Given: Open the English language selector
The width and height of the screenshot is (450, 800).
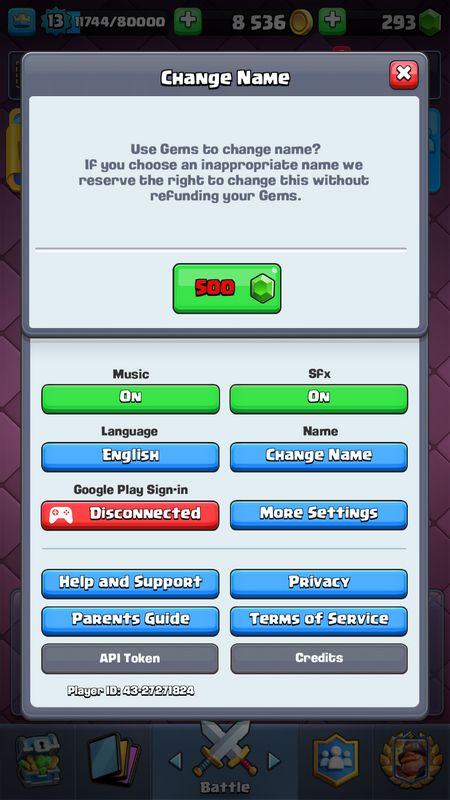Looking at the screenshot, I should click(x=131, y=457).
